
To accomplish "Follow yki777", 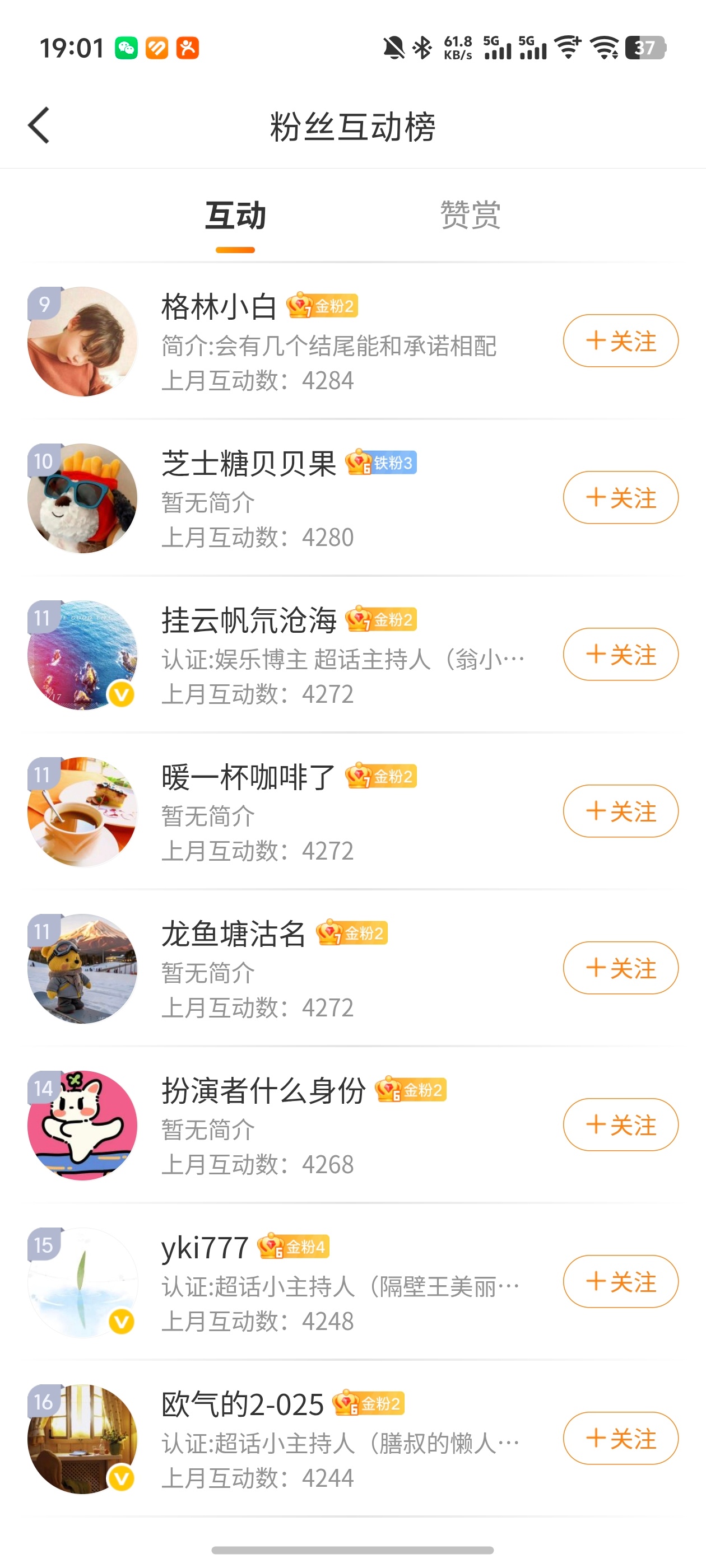I will click(620, 1281).
